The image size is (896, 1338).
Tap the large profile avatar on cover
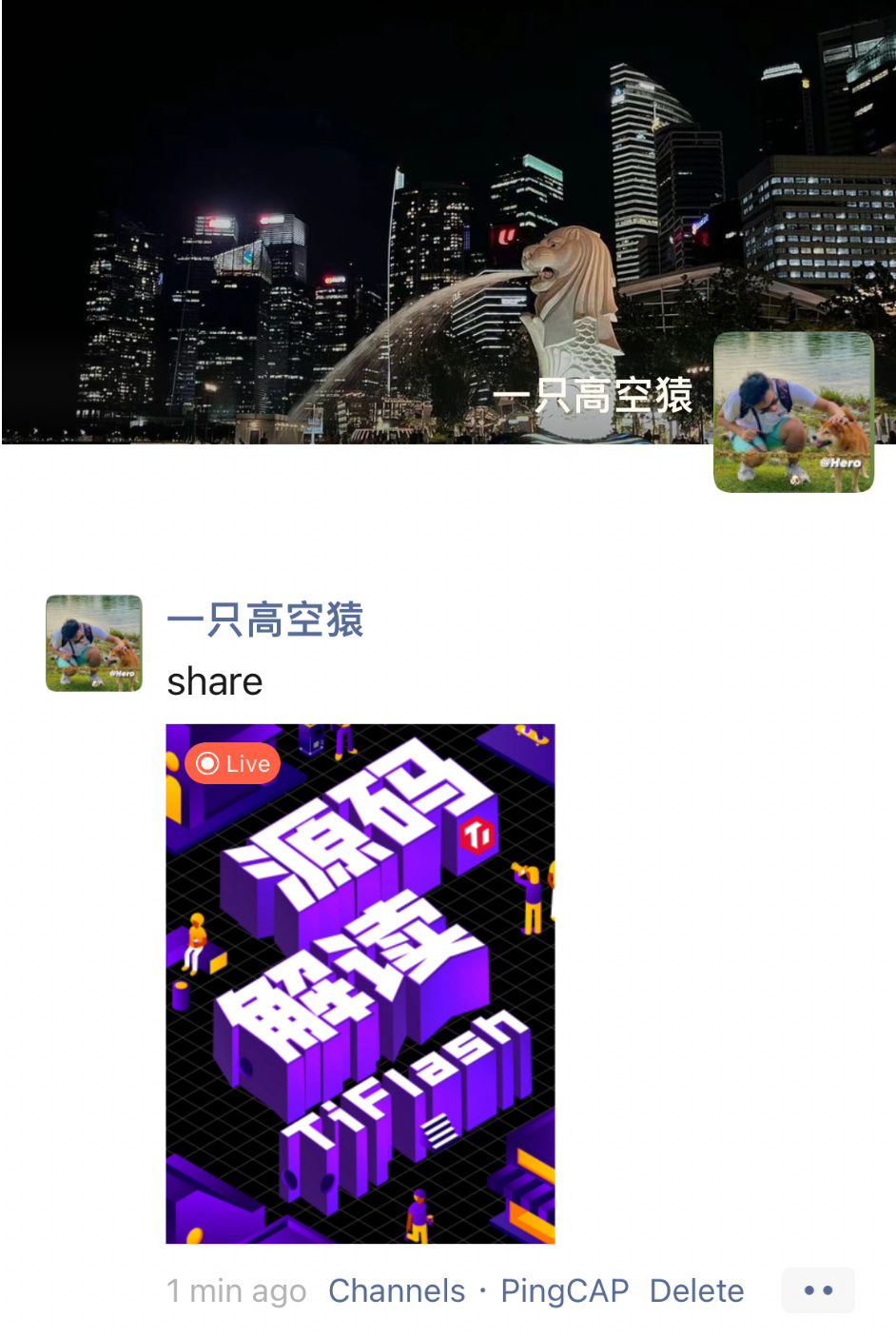pos(793,412)
